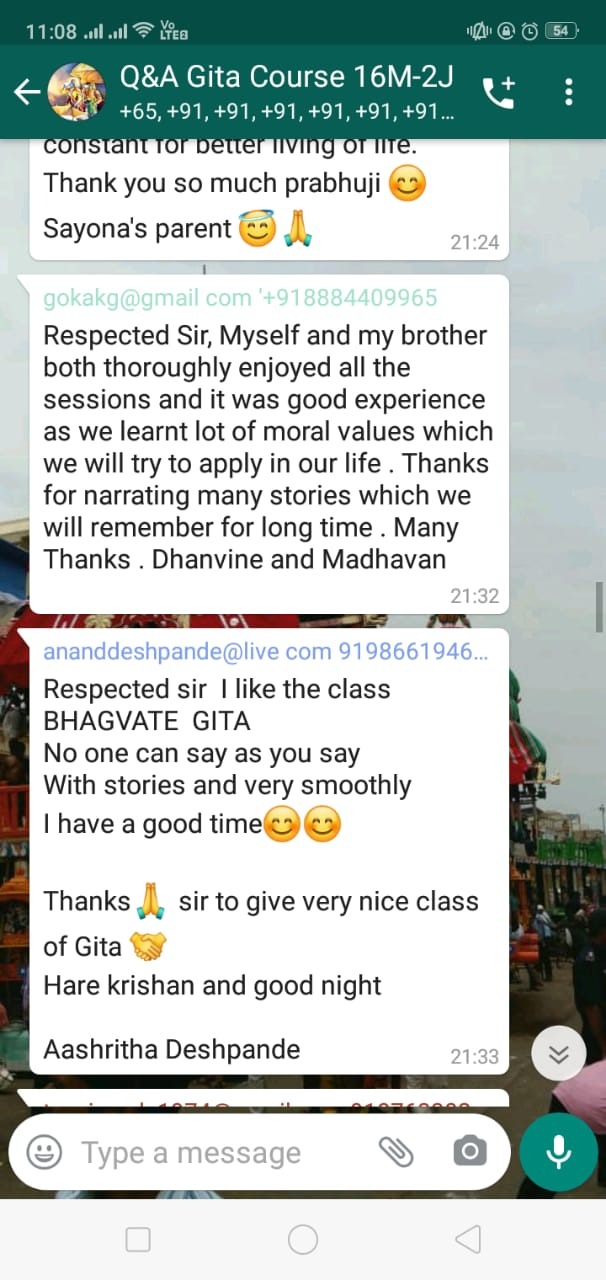Open the group profile picture
The width and height of the screenshot is (606, 1280).
pos(77,92)
